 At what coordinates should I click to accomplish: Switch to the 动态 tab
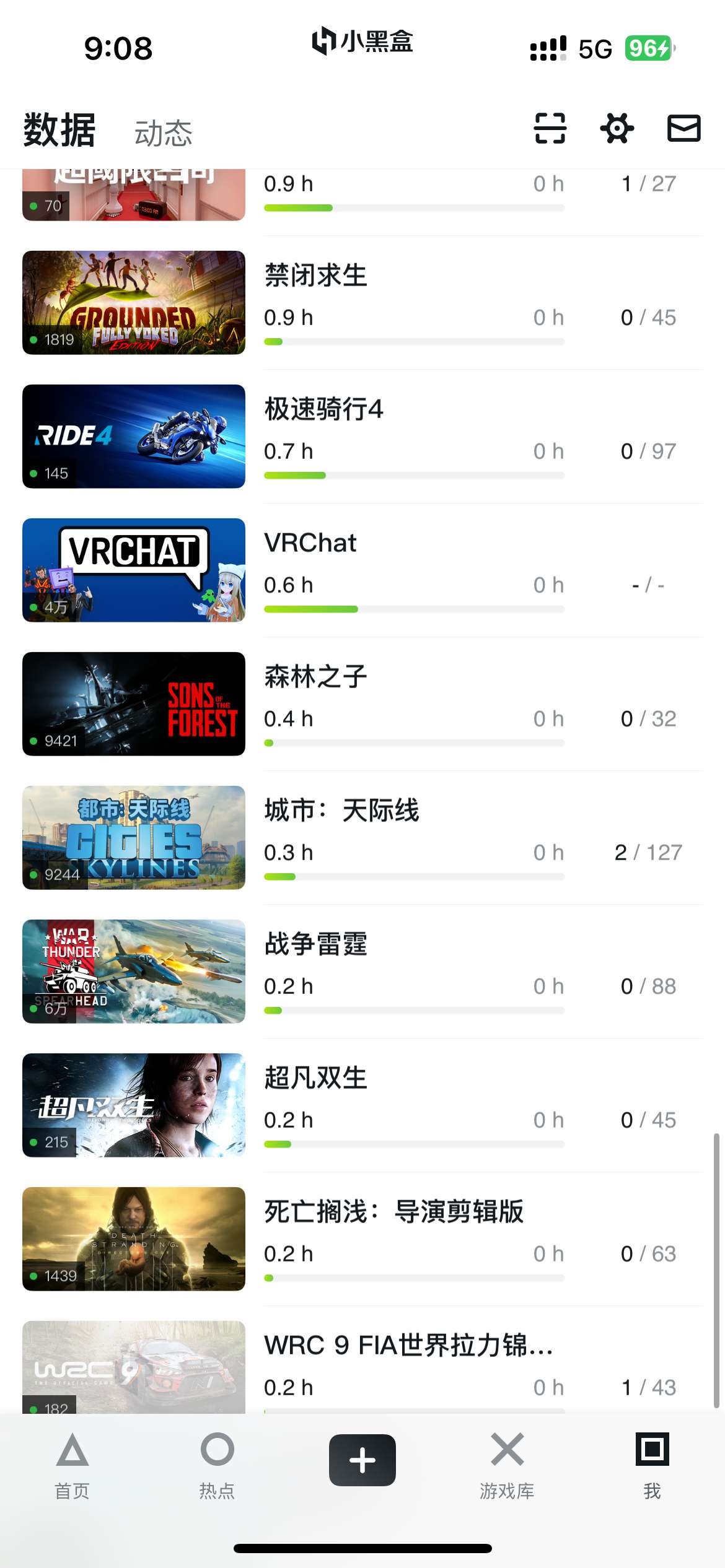164,133
